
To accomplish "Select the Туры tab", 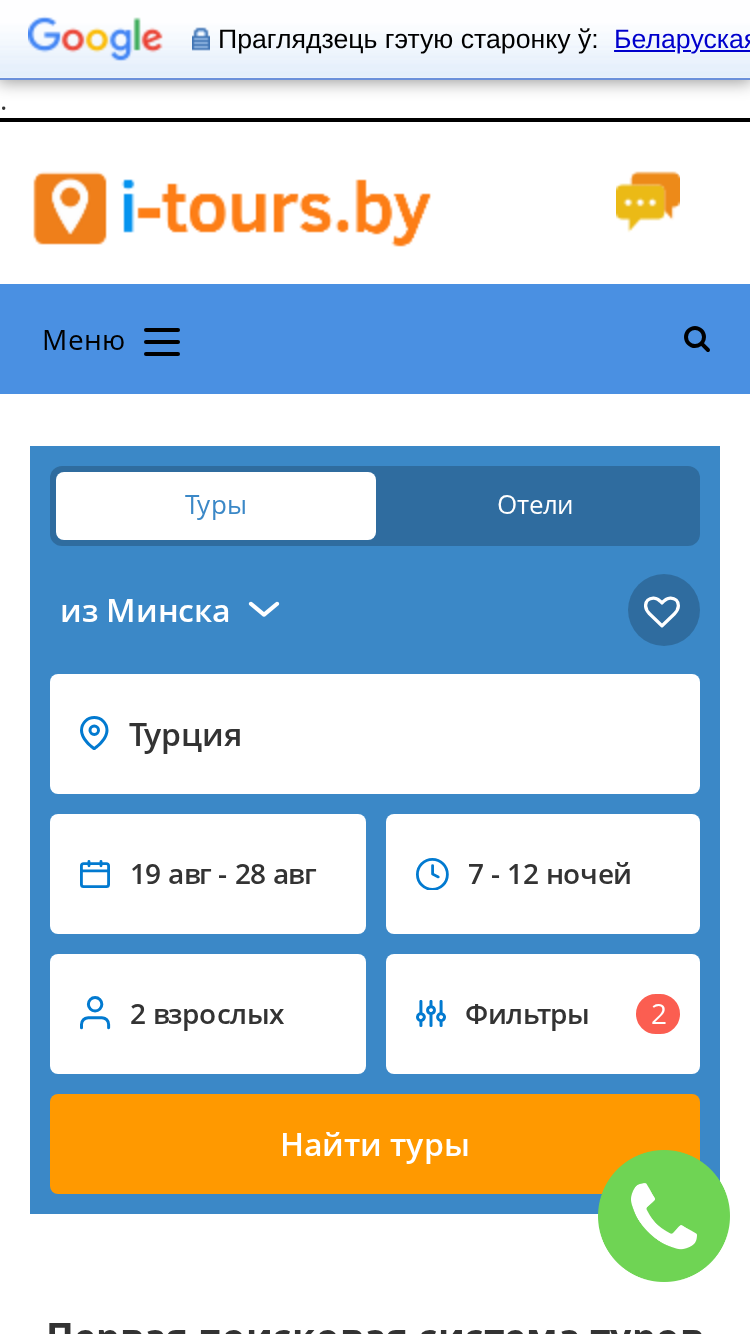I will pos(216,505).
